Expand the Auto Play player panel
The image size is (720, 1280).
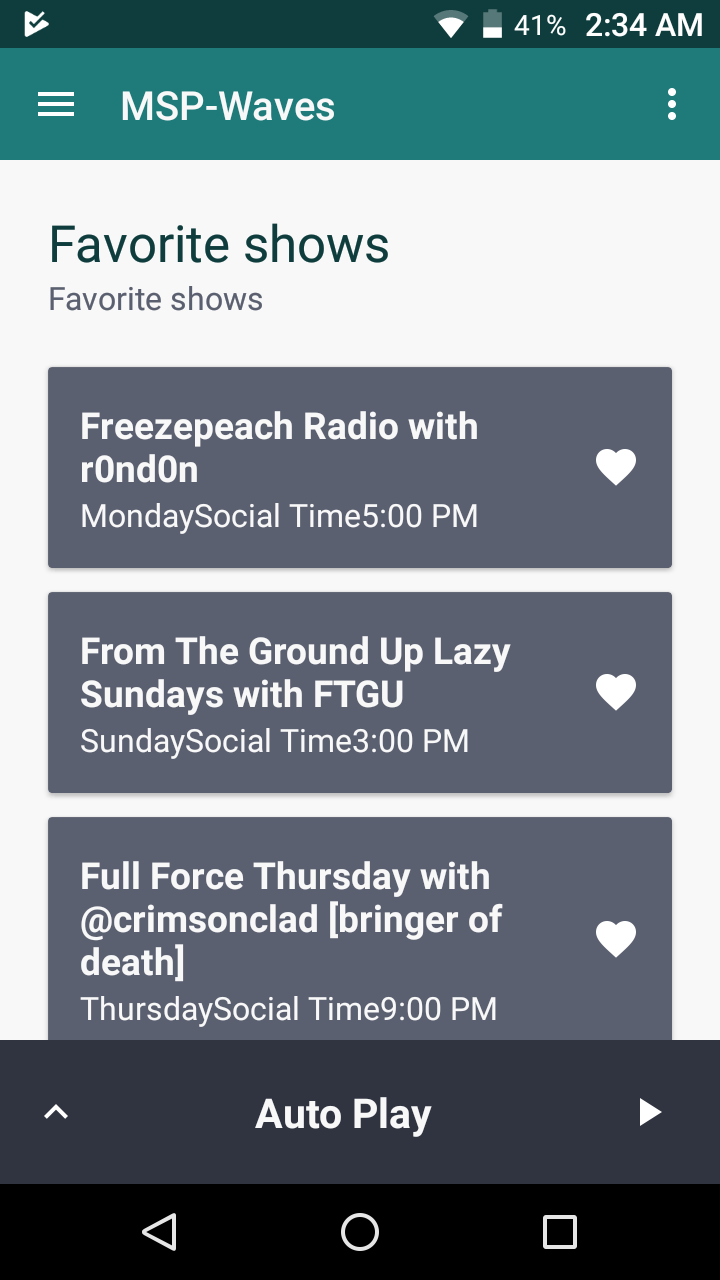coord(57,1112)
